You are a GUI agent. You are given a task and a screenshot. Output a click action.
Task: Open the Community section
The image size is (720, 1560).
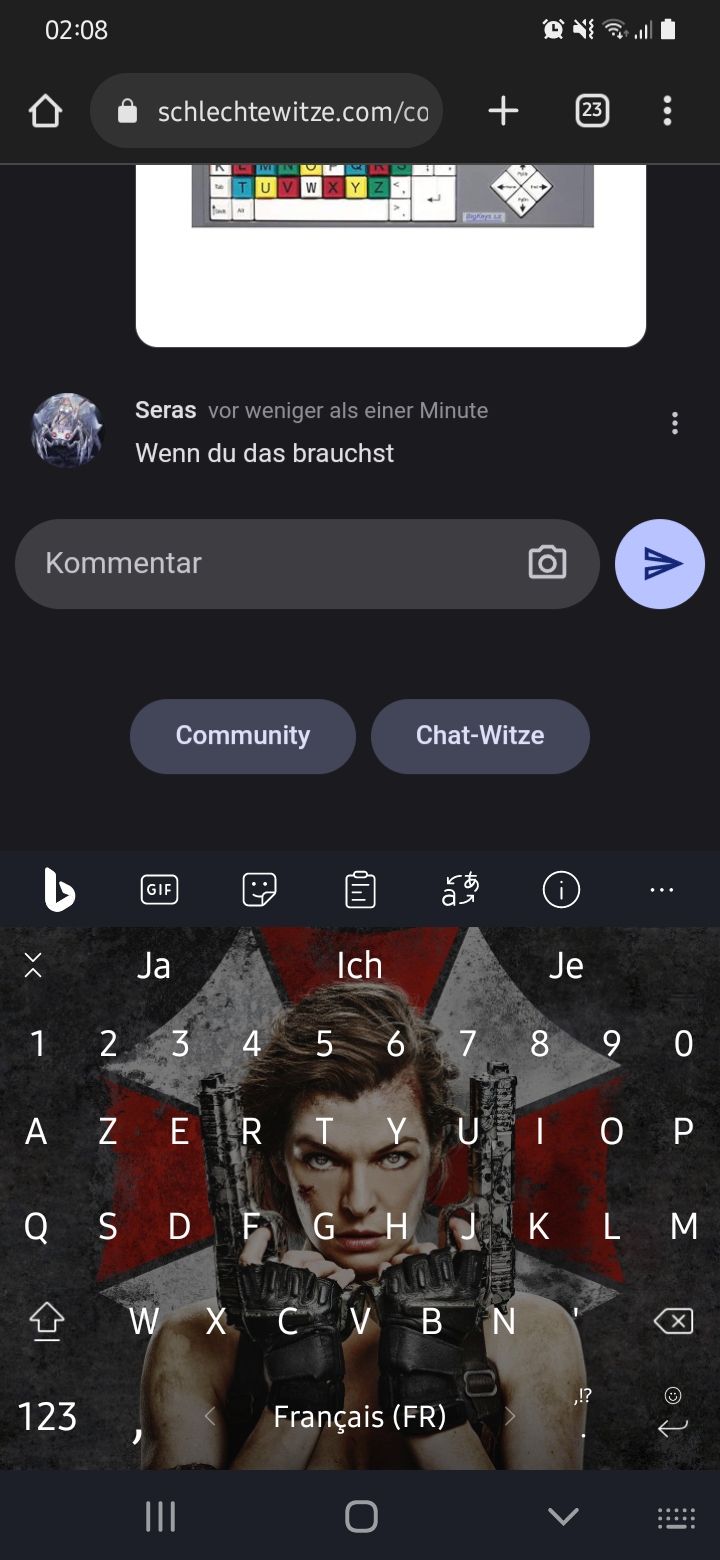point(243,736)
